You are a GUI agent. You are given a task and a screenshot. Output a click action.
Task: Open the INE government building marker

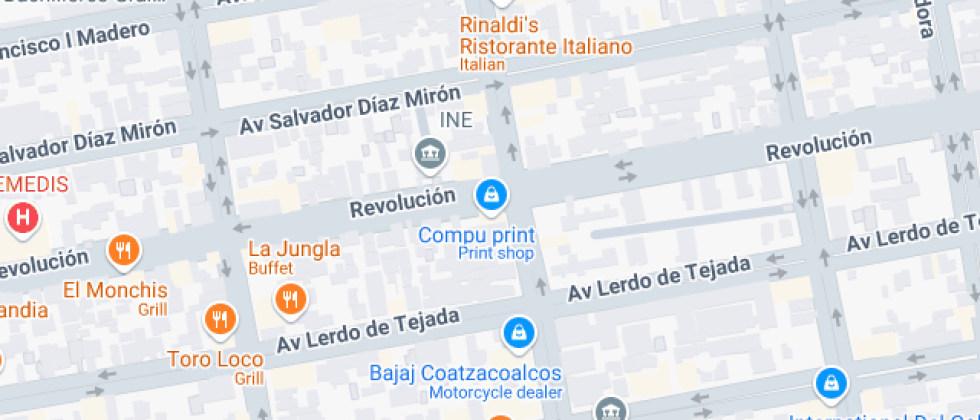click(x=431, y=154)
